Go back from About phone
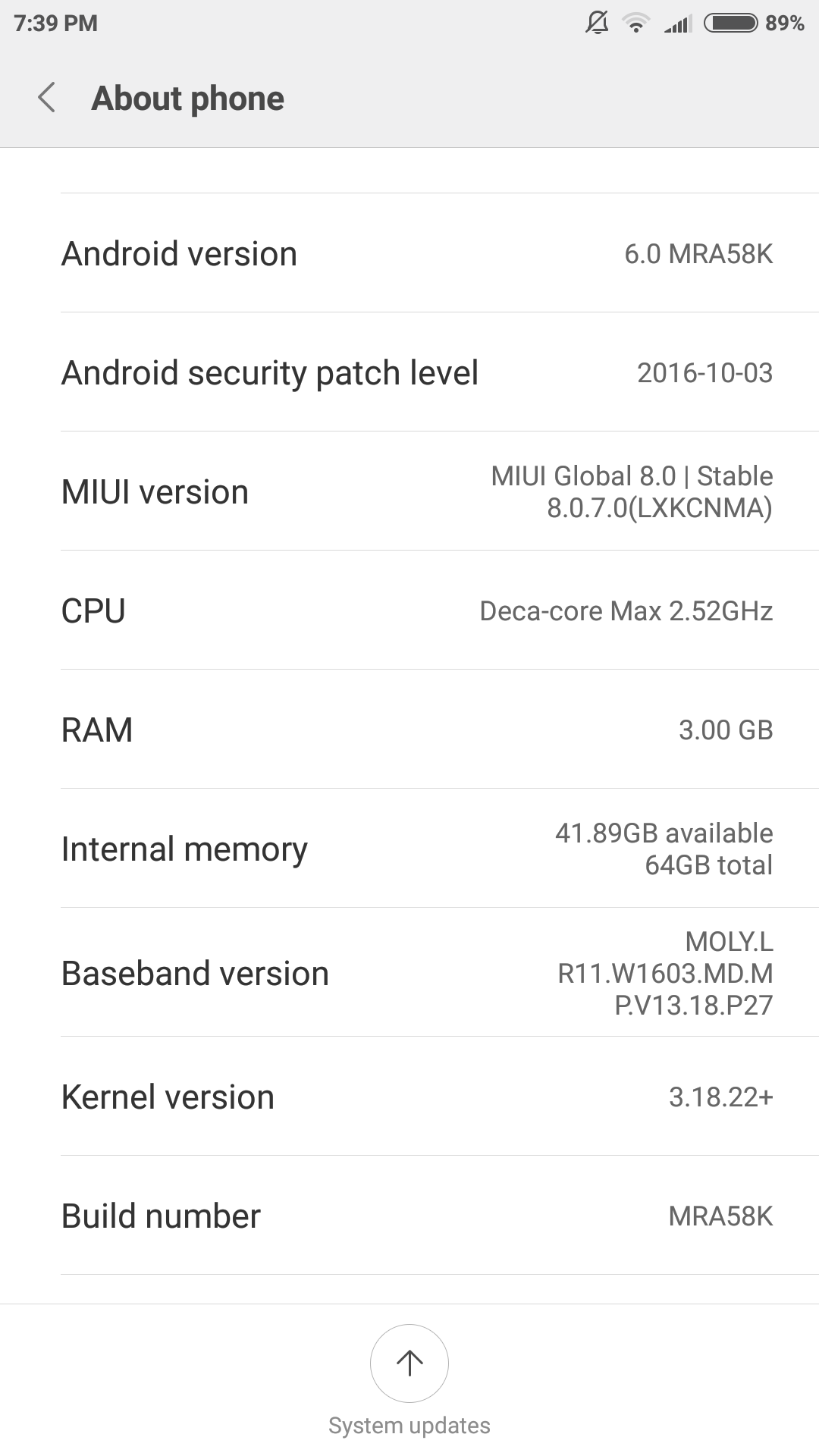This screenshot has height=1456, width=819. [x=47, y=98]
